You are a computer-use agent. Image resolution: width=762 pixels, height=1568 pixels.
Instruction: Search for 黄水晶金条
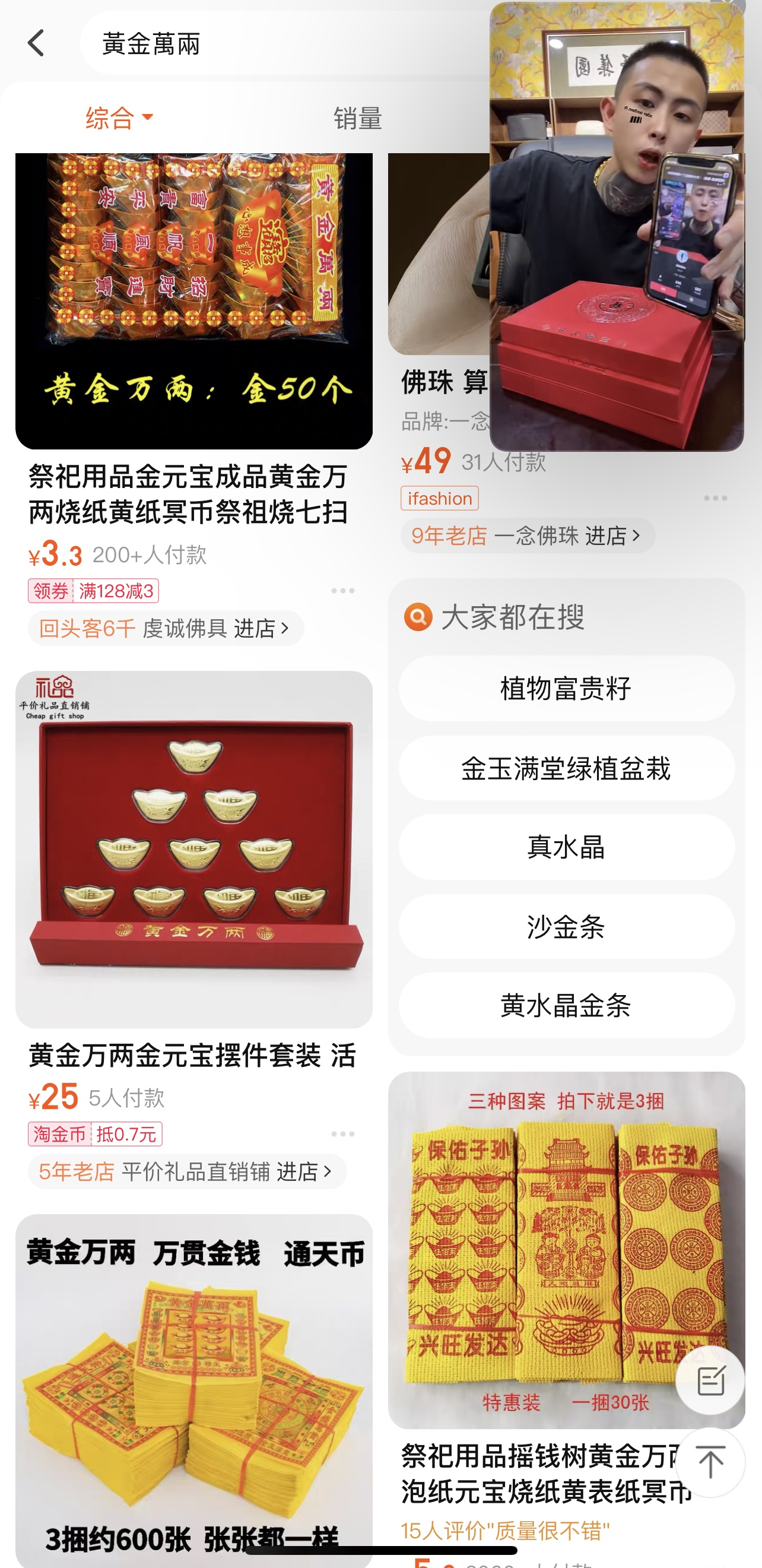[x=566, y=1006]
